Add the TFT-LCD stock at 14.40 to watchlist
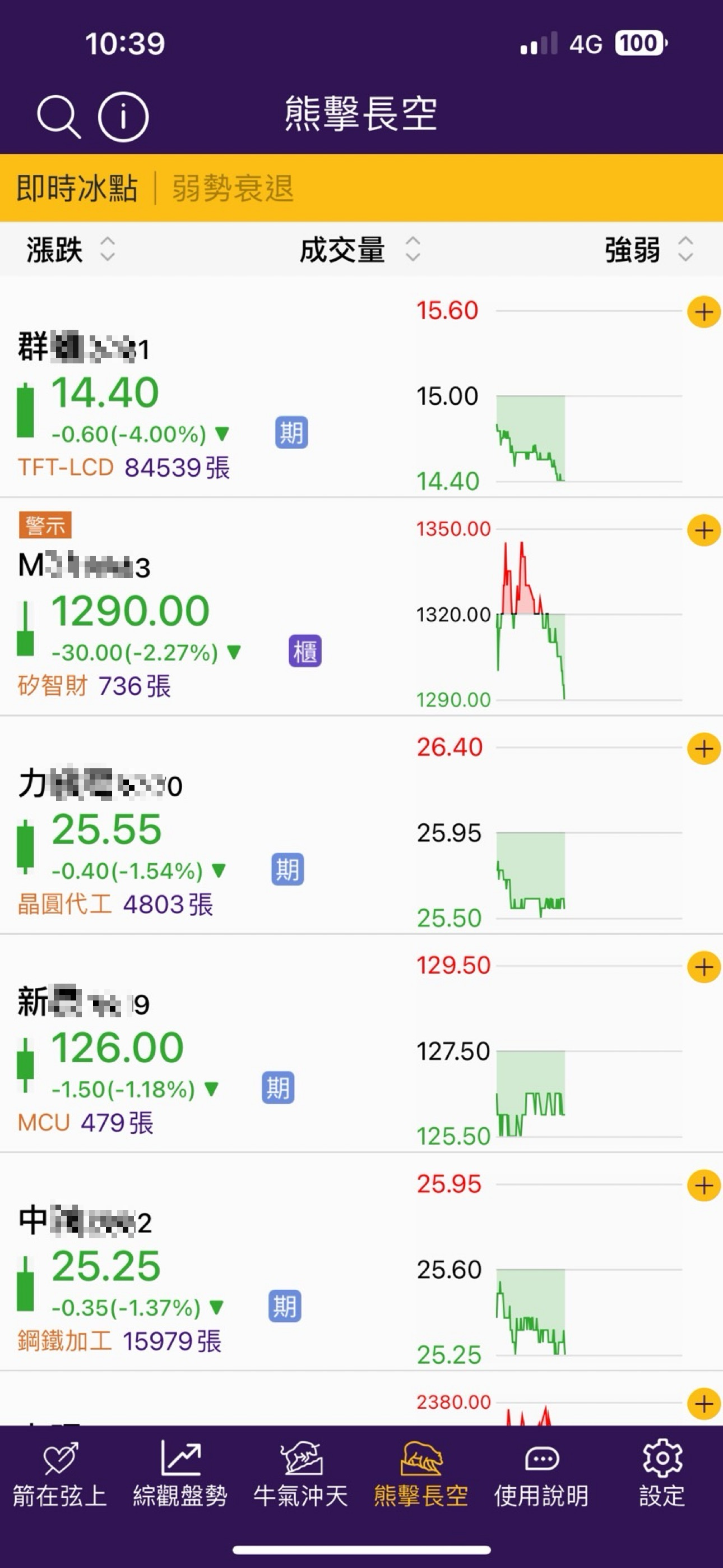Viewport: 723px width, 1568px height. tap(704, 312)
